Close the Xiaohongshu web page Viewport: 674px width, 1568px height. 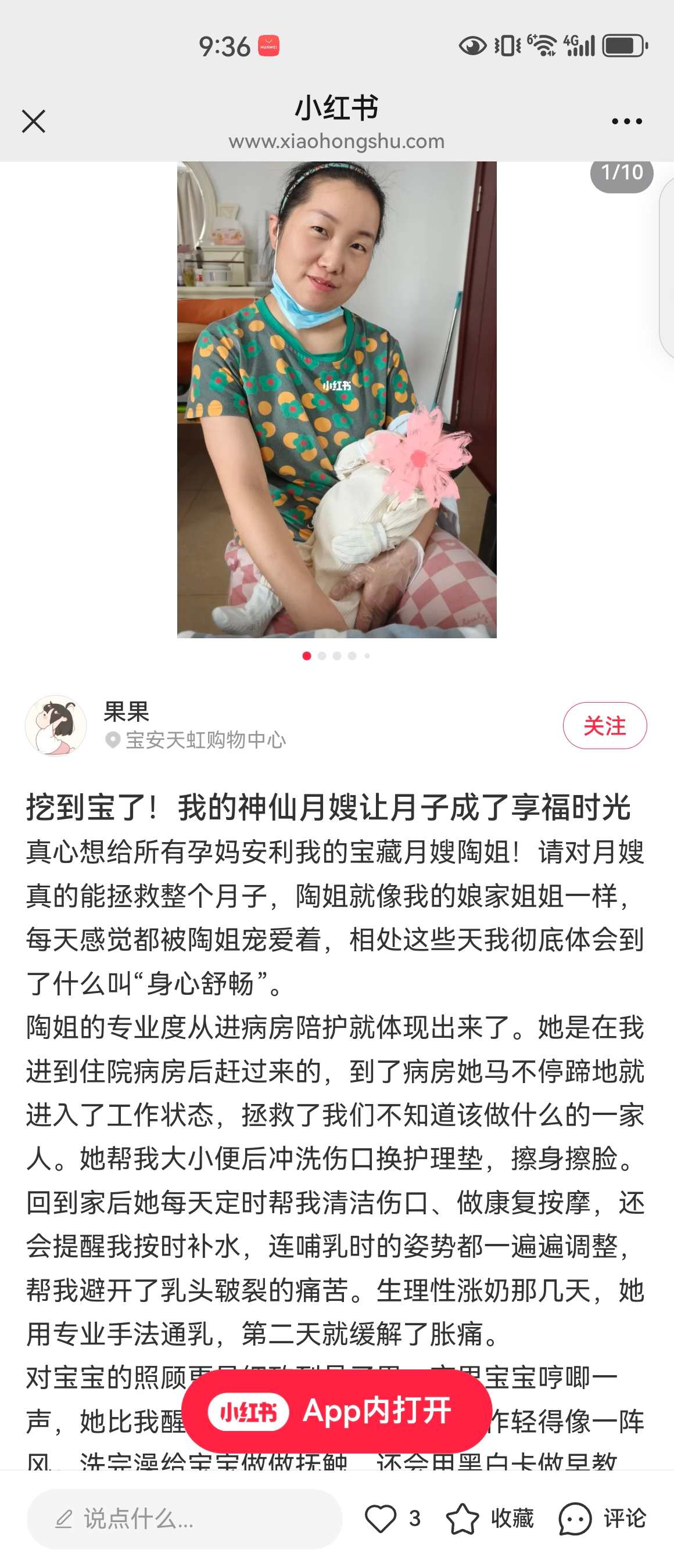34,121
